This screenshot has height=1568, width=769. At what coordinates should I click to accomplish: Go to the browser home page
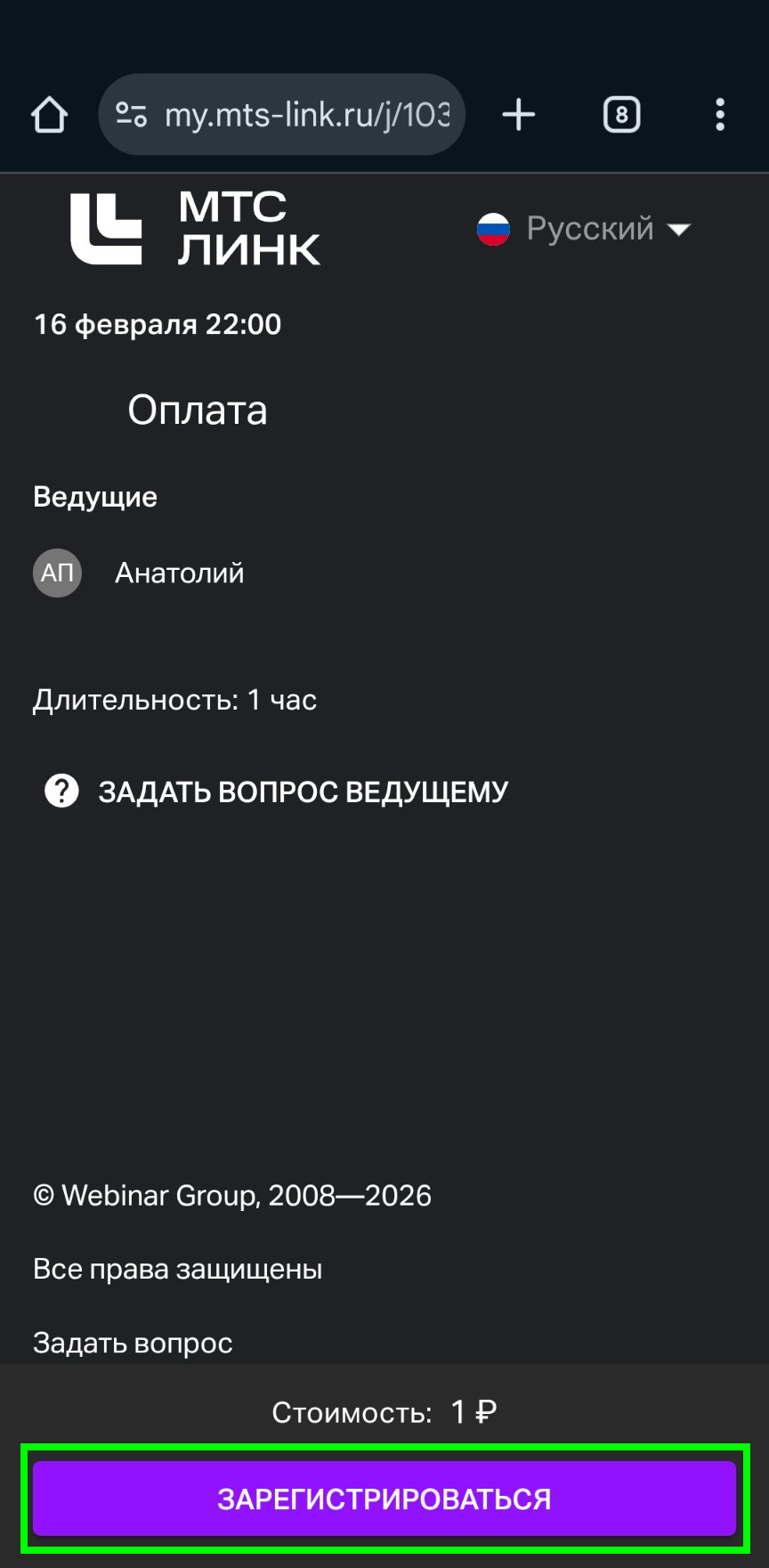49,115
